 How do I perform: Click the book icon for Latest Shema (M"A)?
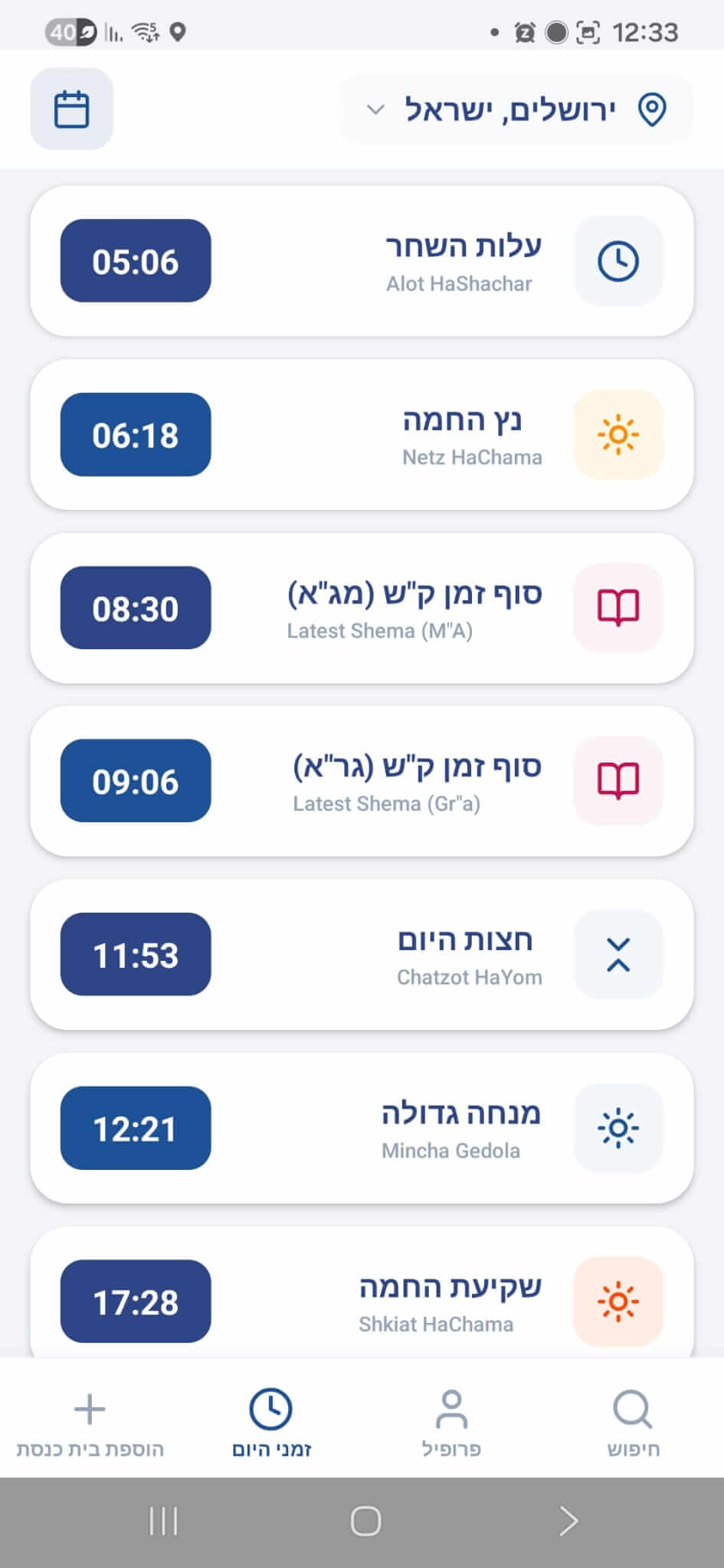pyautogui.click(x=618, y=607)
